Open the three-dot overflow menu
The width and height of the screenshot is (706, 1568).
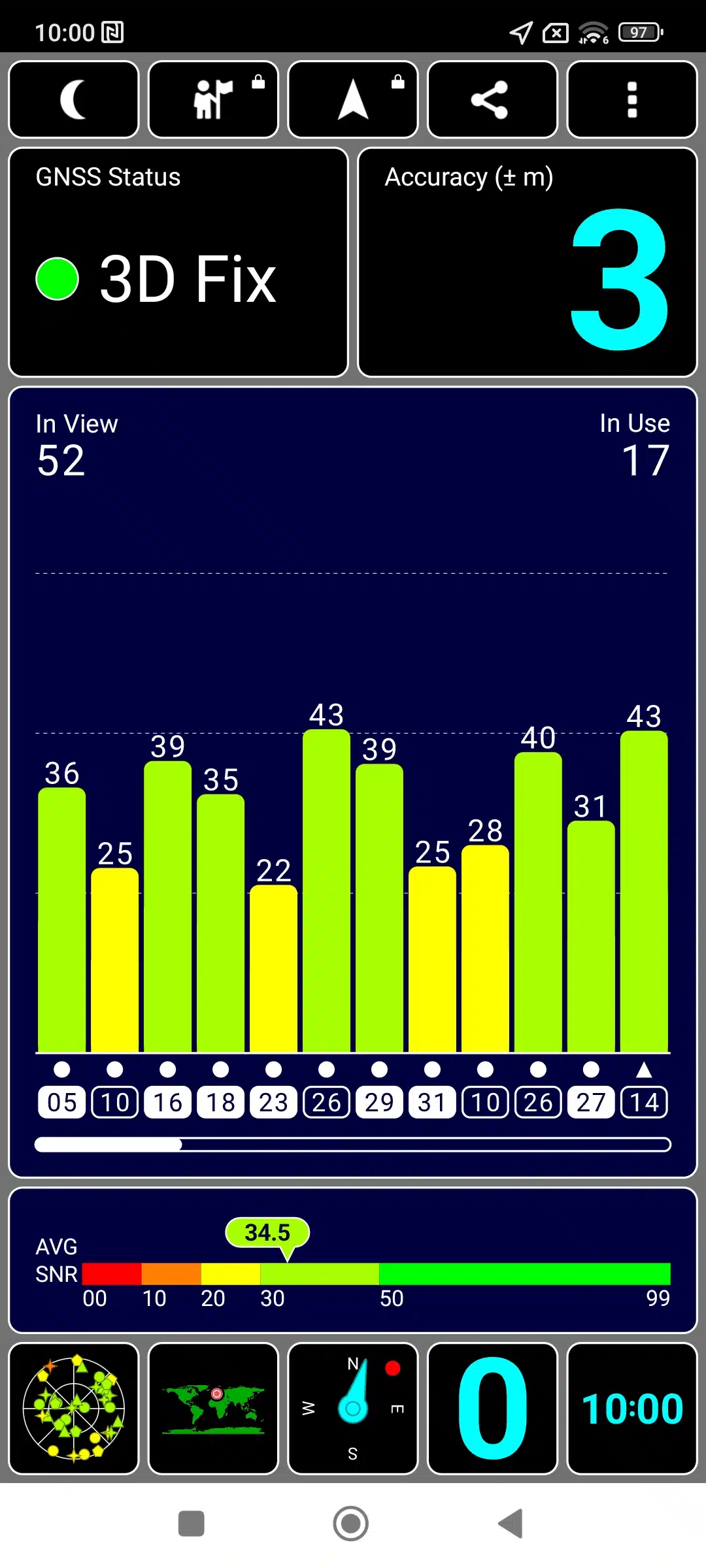click(x=631, y=99)
